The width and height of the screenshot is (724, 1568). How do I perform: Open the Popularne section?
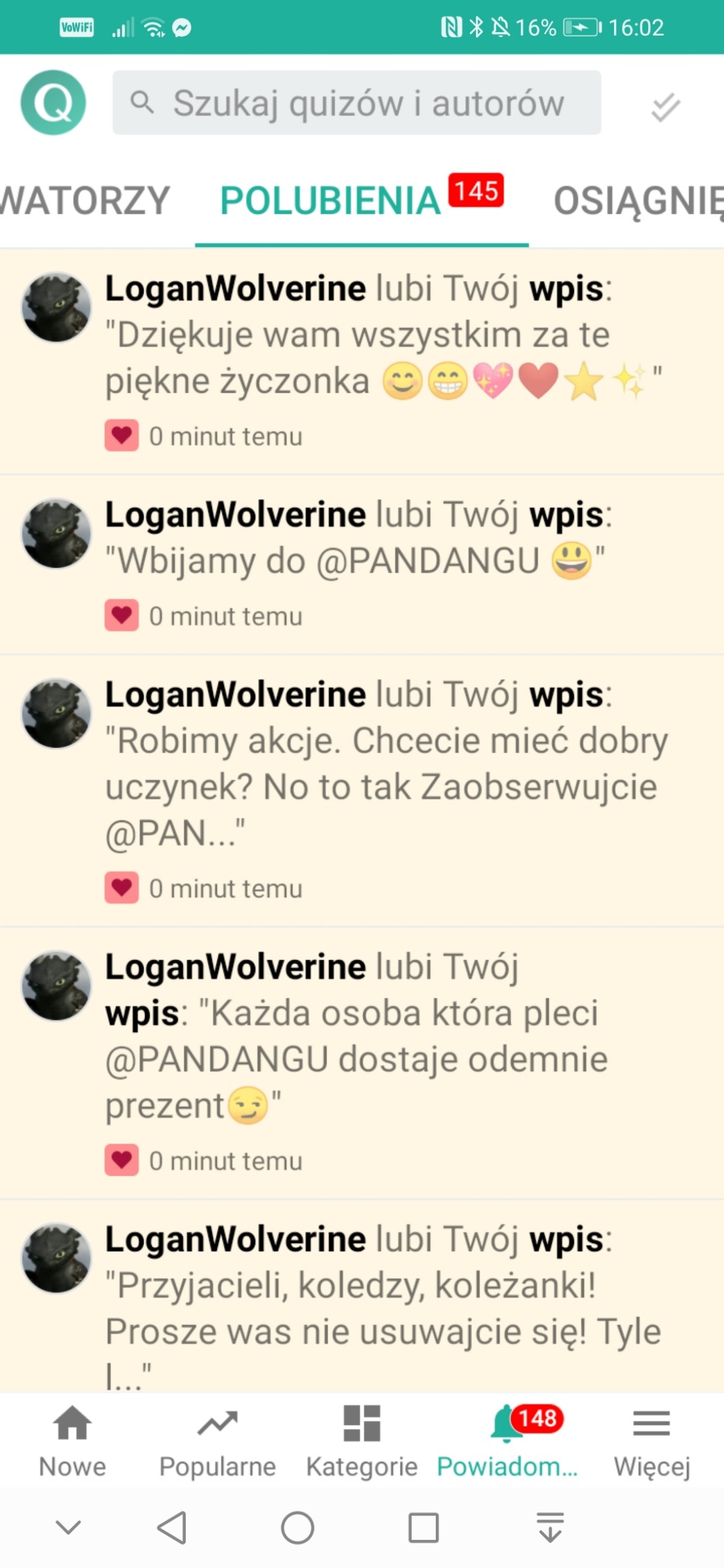coord(217,1441)
